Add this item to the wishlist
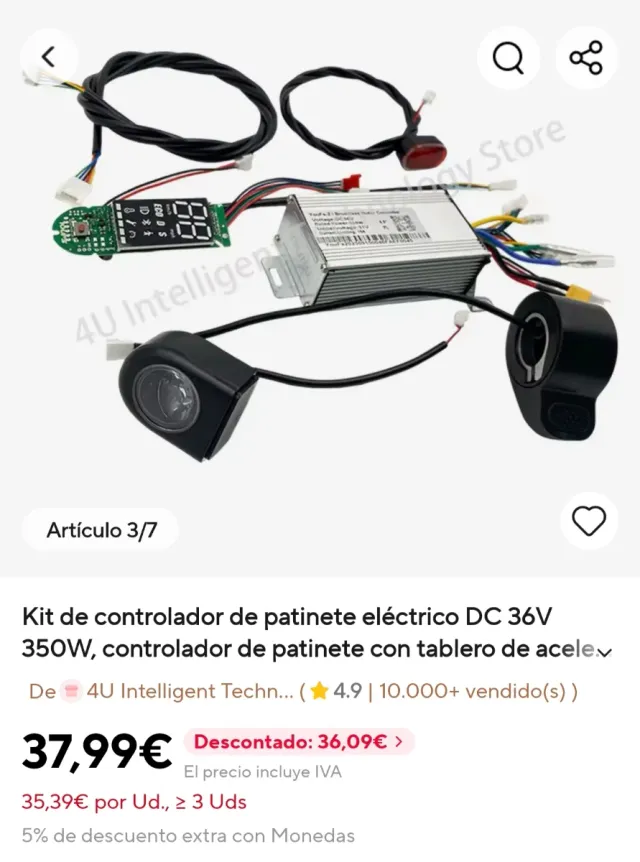 589,521
